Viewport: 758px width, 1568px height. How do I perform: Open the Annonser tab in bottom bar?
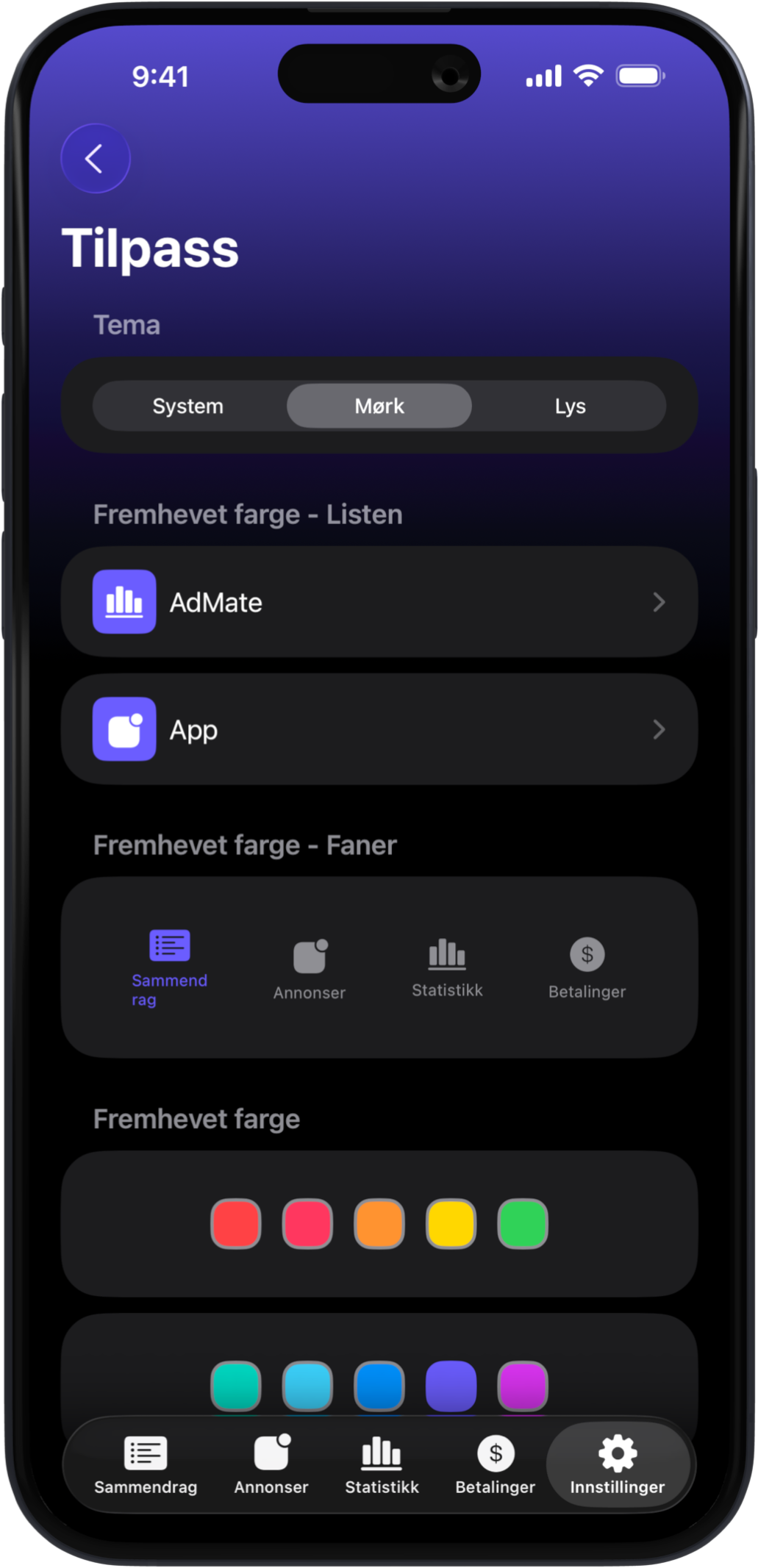point(271,1464)
